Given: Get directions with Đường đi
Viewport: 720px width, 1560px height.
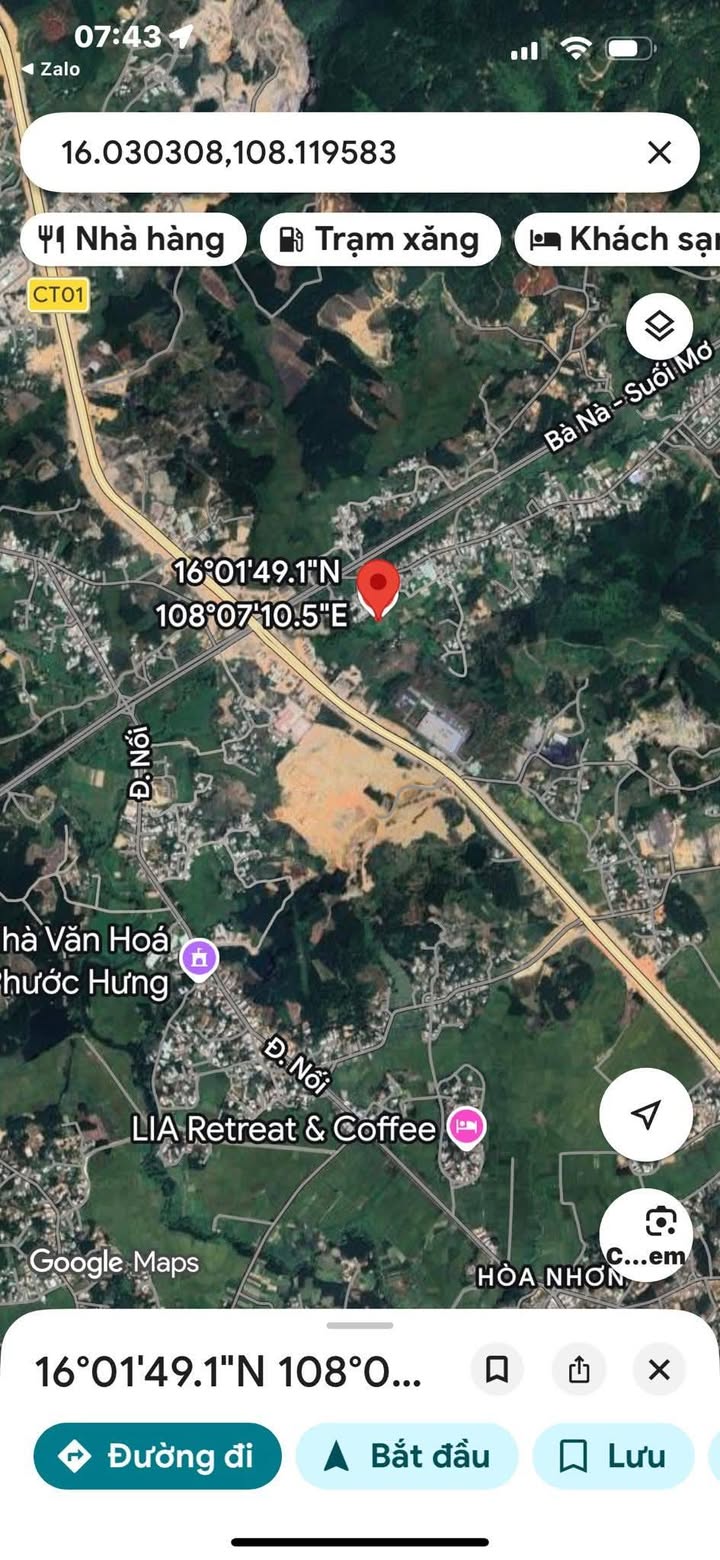Looking at the screenshot, I should (x=157, y=1456).
